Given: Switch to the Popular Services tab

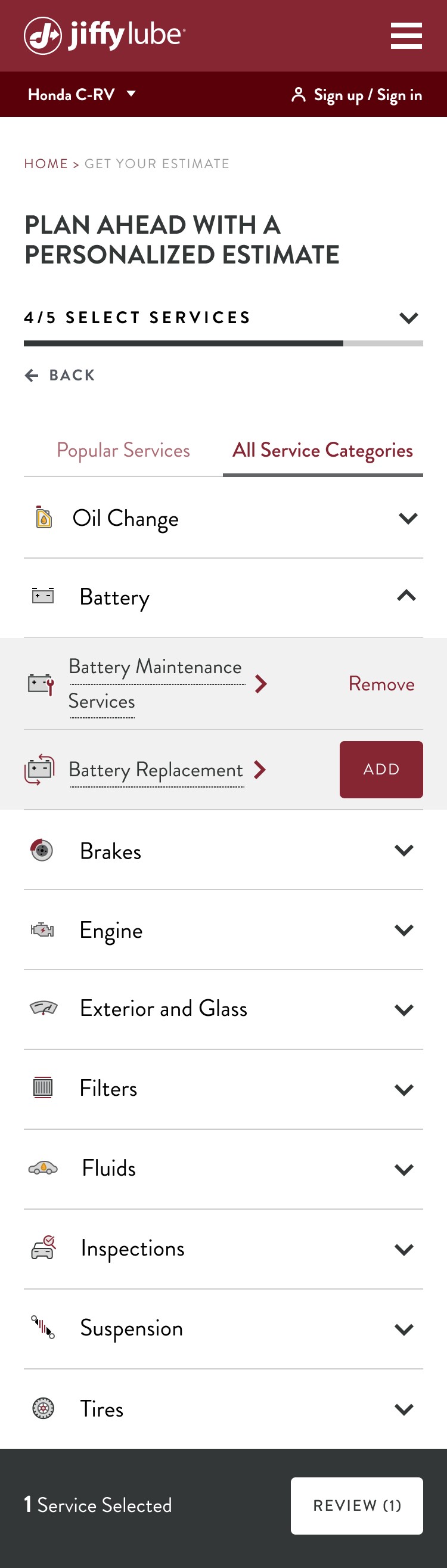Looking at the screenshot, I should (123, 451).
